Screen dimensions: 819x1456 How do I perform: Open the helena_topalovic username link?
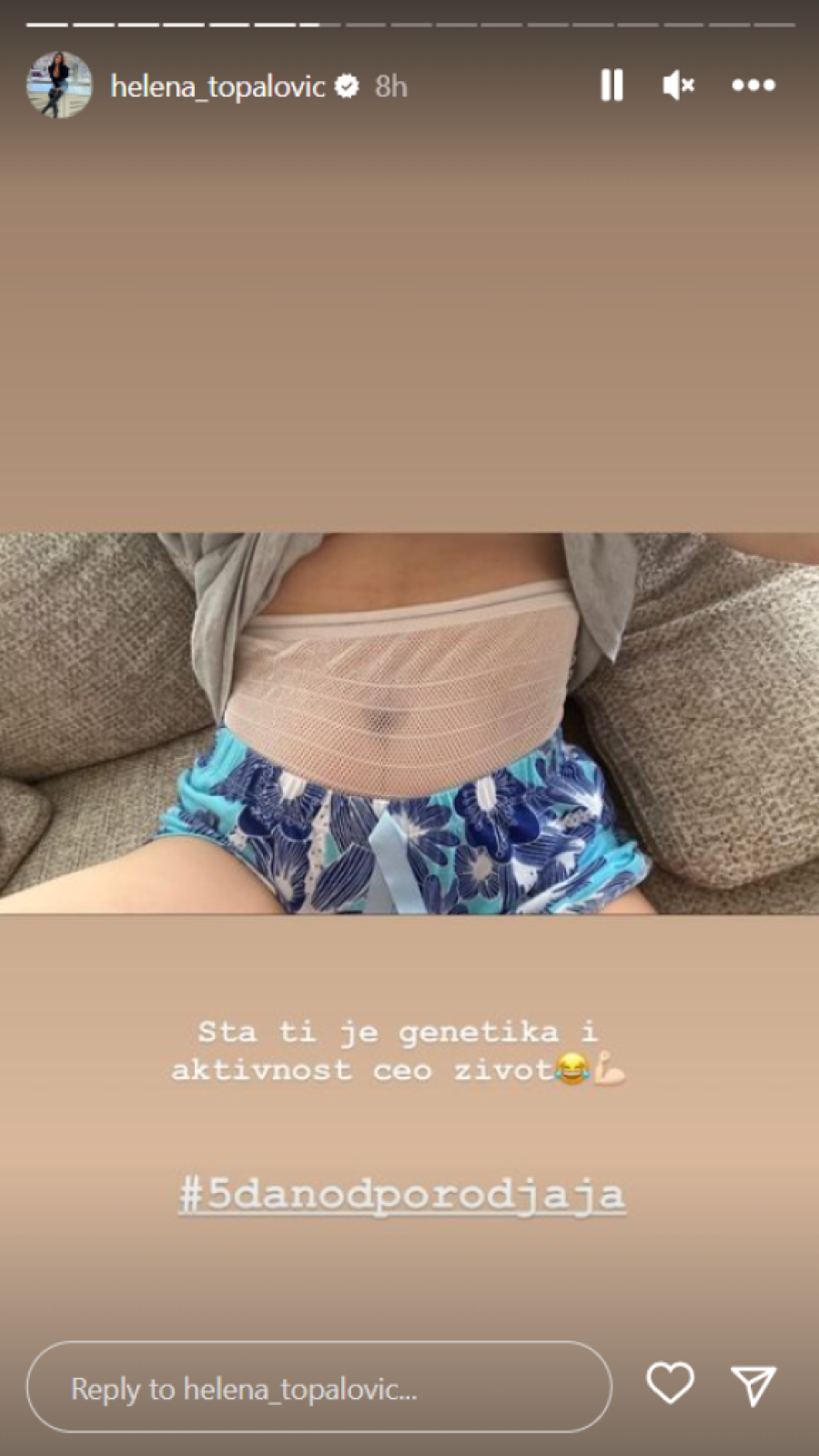tap(217, 86)
